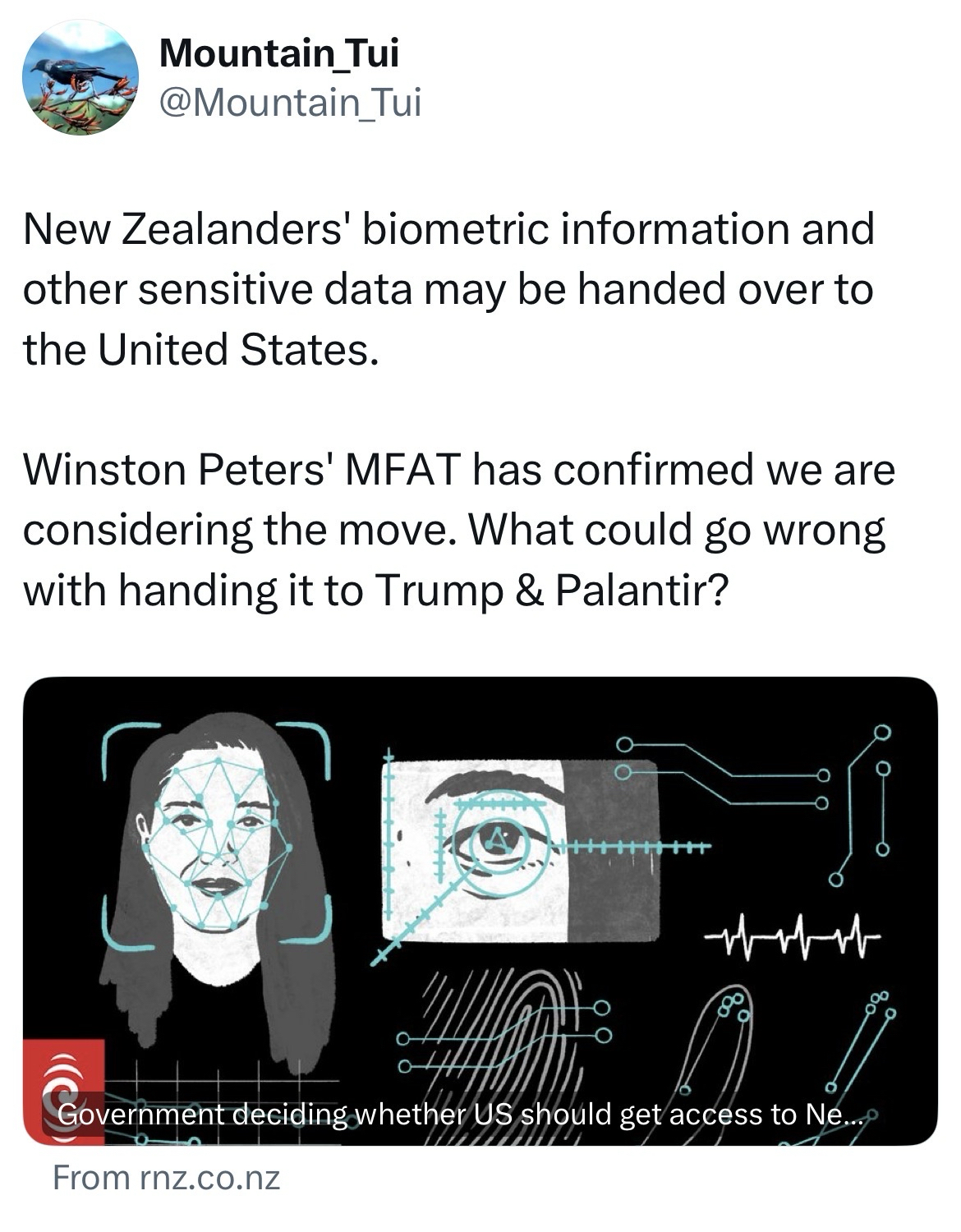Open the @Mountain_Tui profile name
The width and height of the screenshot is (961, 1232).
pos(279,54)
